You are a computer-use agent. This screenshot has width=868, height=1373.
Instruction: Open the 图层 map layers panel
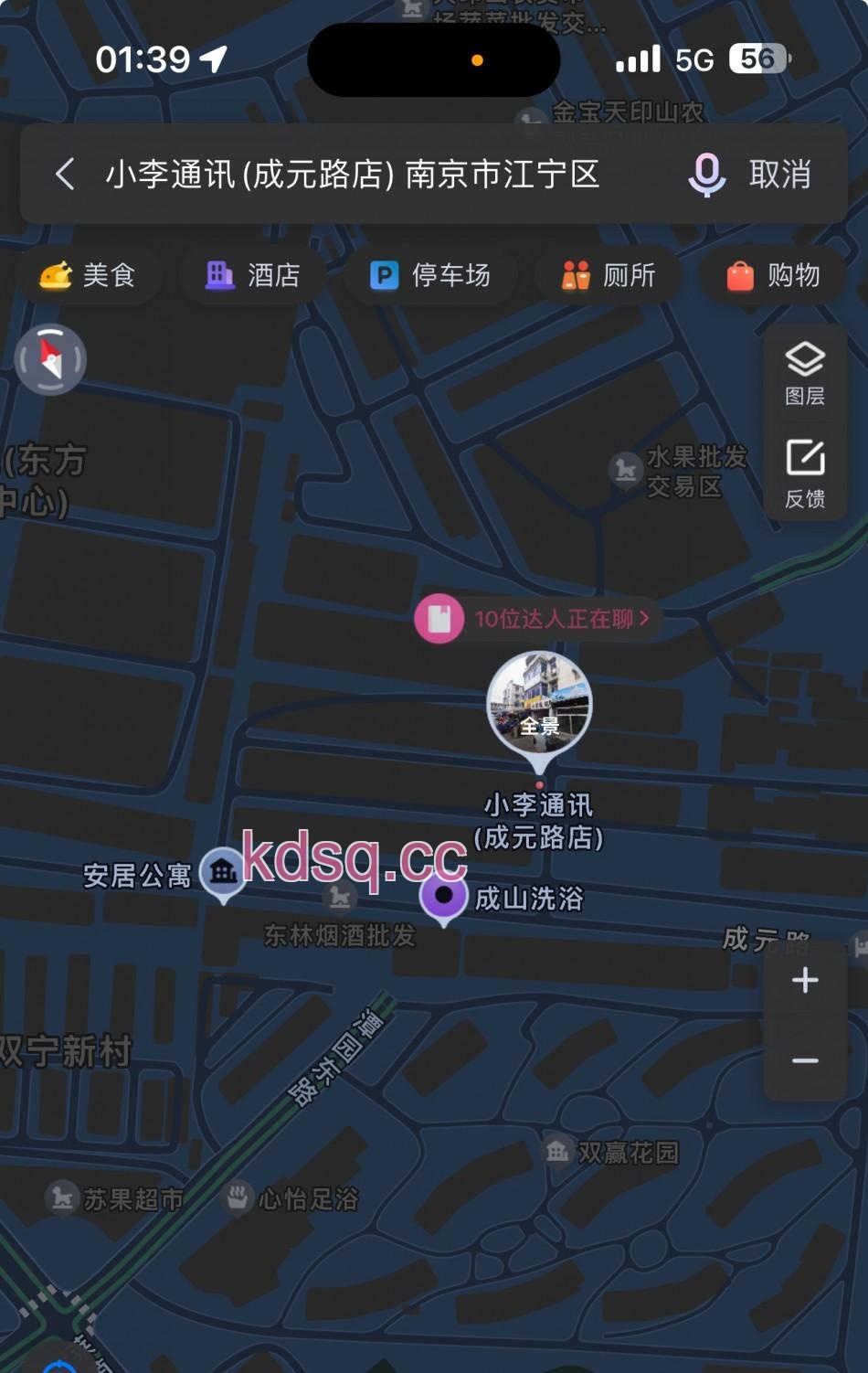804,372
